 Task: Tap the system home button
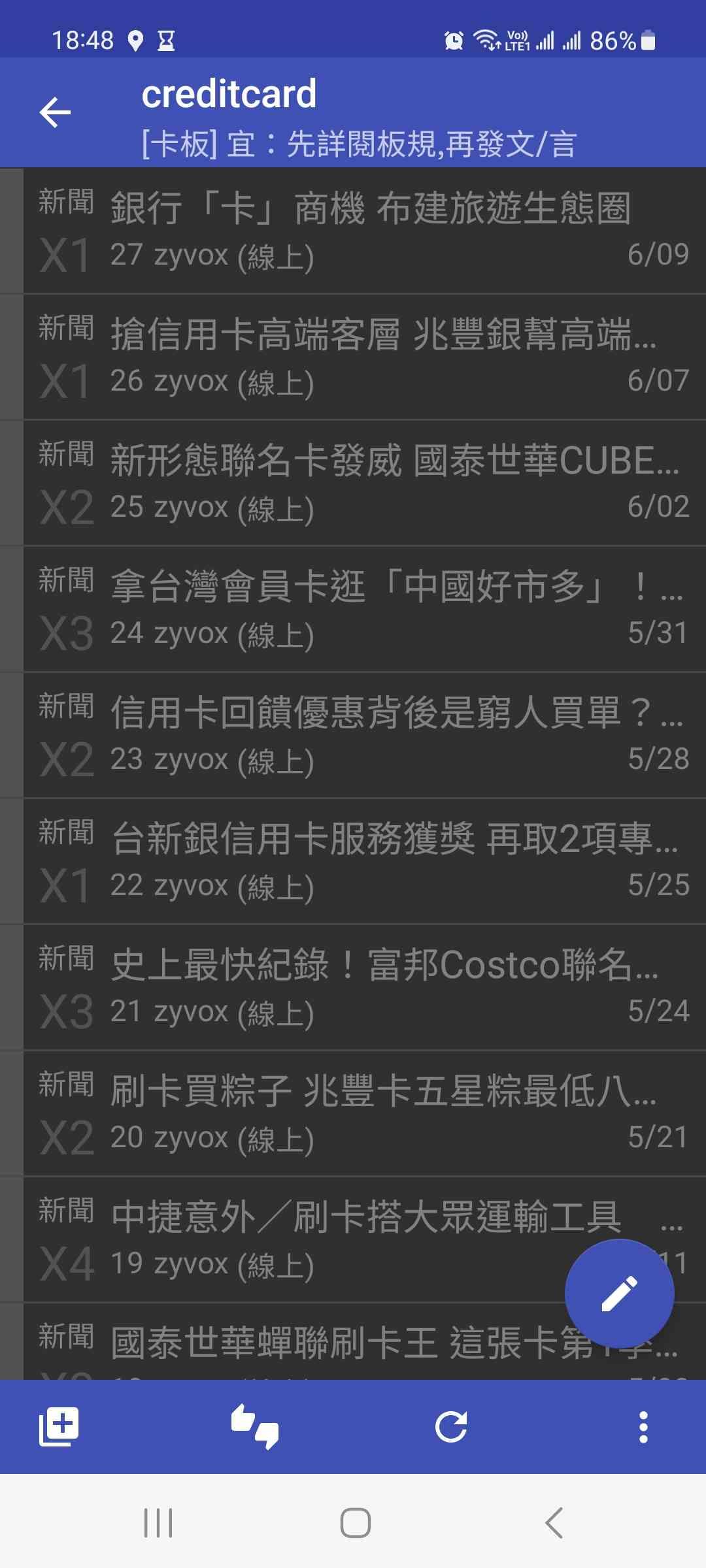click(355, 1523)
